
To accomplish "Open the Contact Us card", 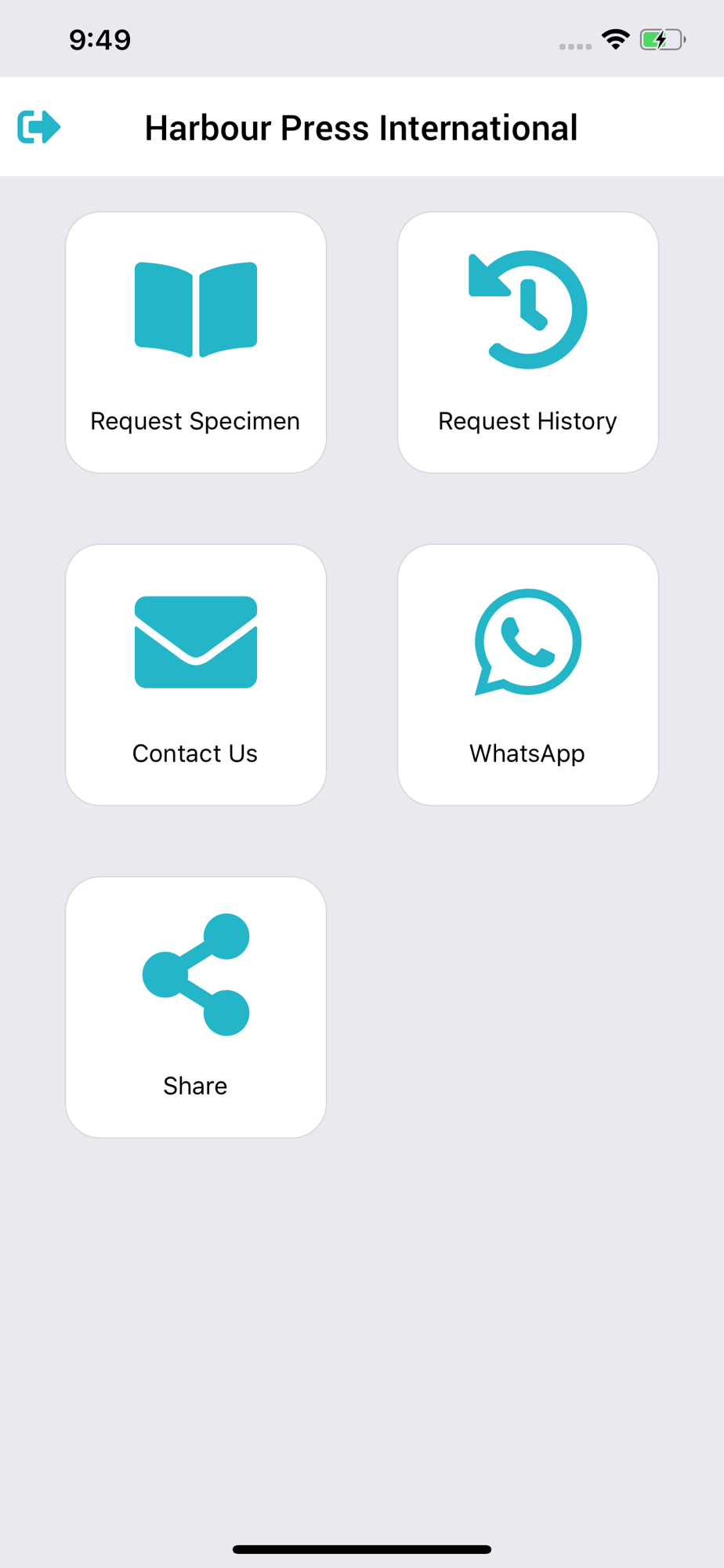I will tap(196, 675).
